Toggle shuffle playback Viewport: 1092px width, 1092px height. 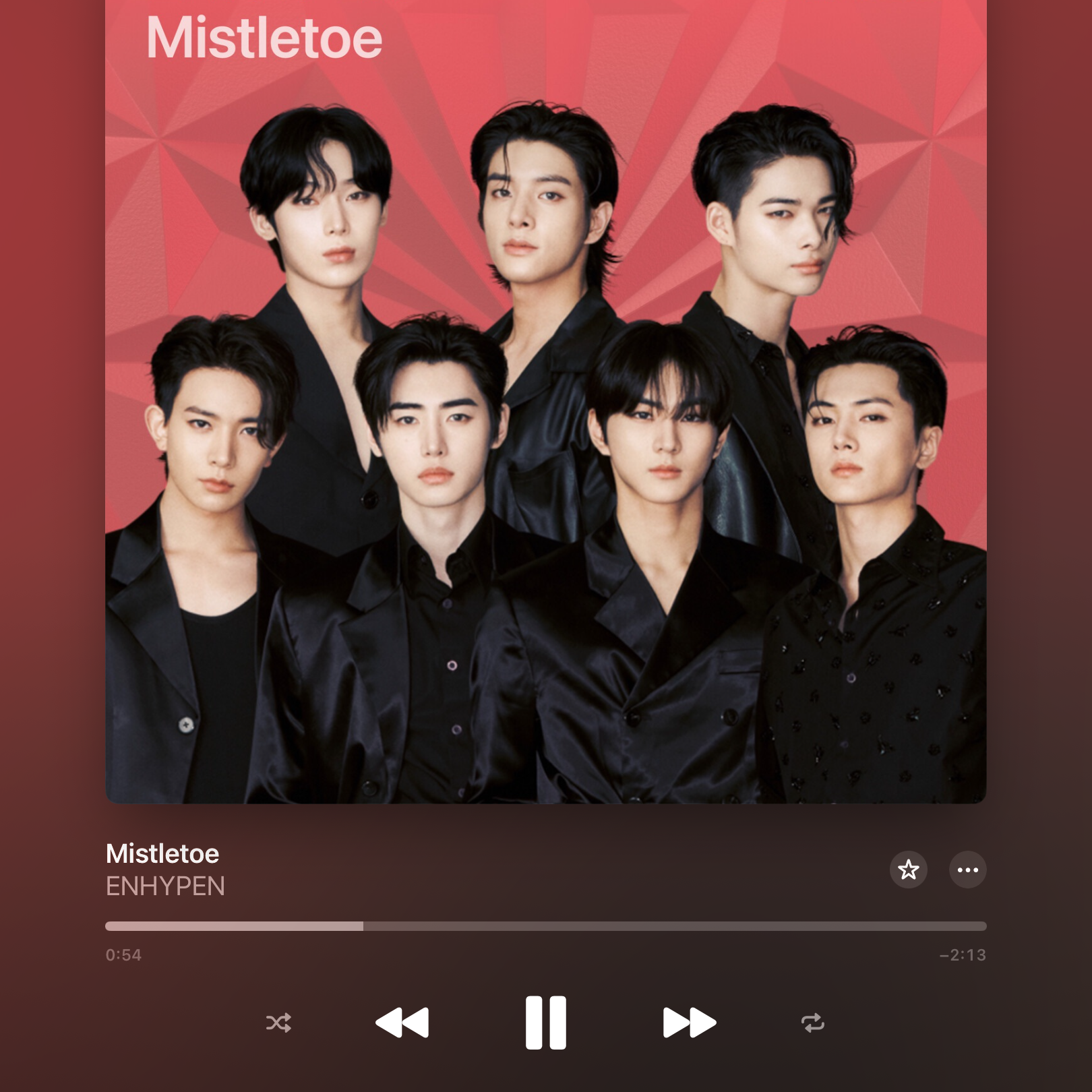click(x=278, y=1023)
